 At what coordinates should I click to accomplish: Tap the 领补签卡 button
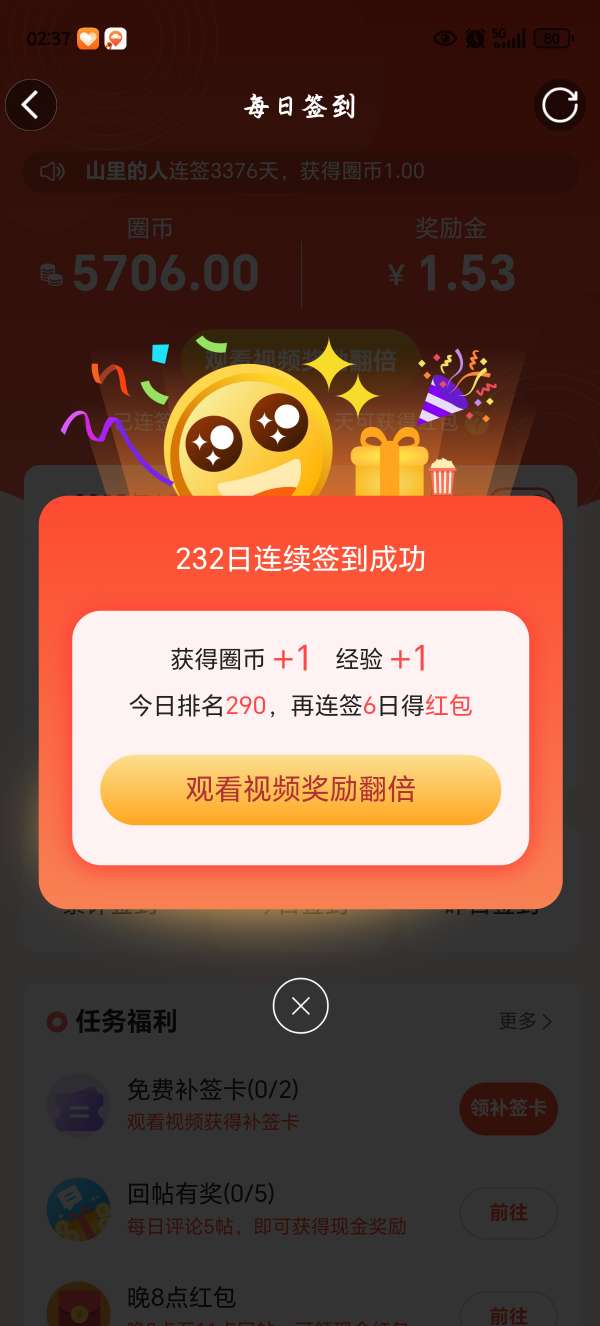(x=508, y=1108)
